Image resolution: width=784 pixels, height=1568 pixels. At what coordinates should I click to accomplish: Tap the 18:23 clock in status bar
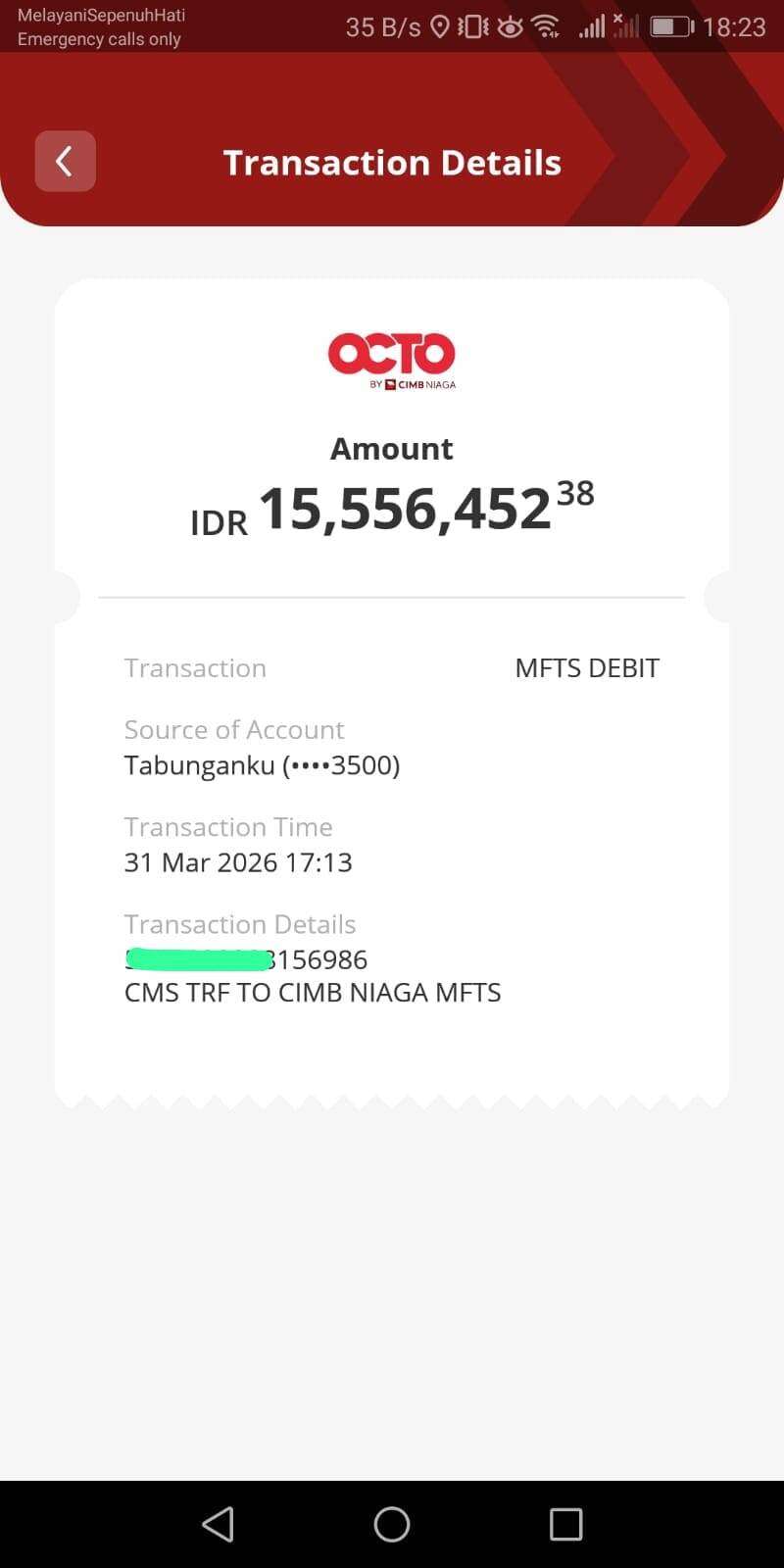pos(737,26)
